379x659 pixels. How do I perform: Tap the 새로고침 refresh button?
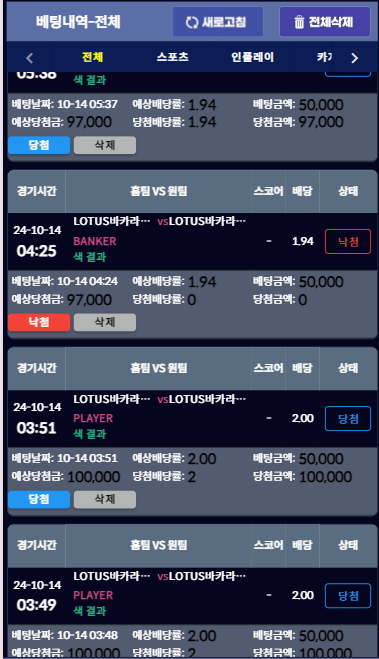(218, 22)
